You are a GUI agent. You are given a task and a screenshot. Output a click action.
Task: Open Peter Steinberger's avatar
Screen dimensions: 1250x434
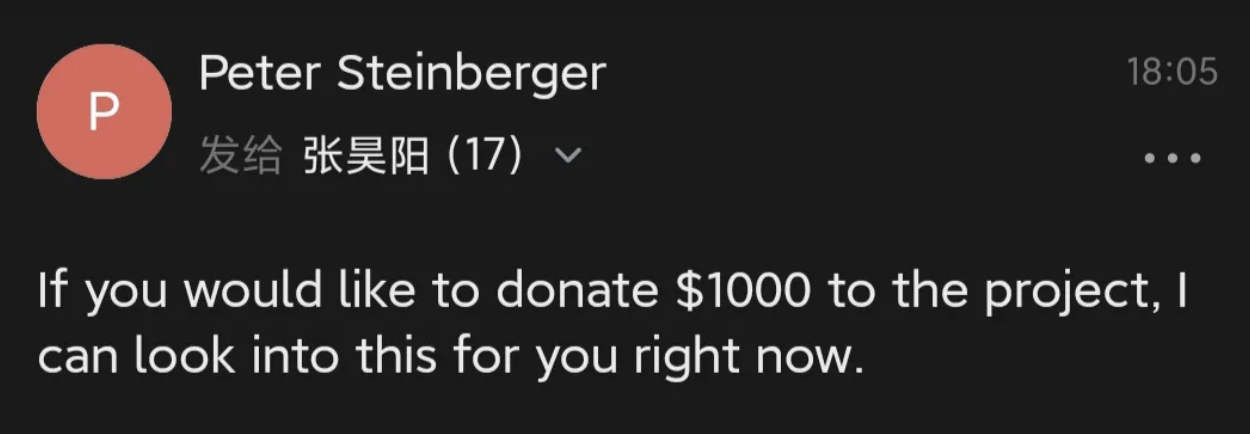(x=104, y=112)
